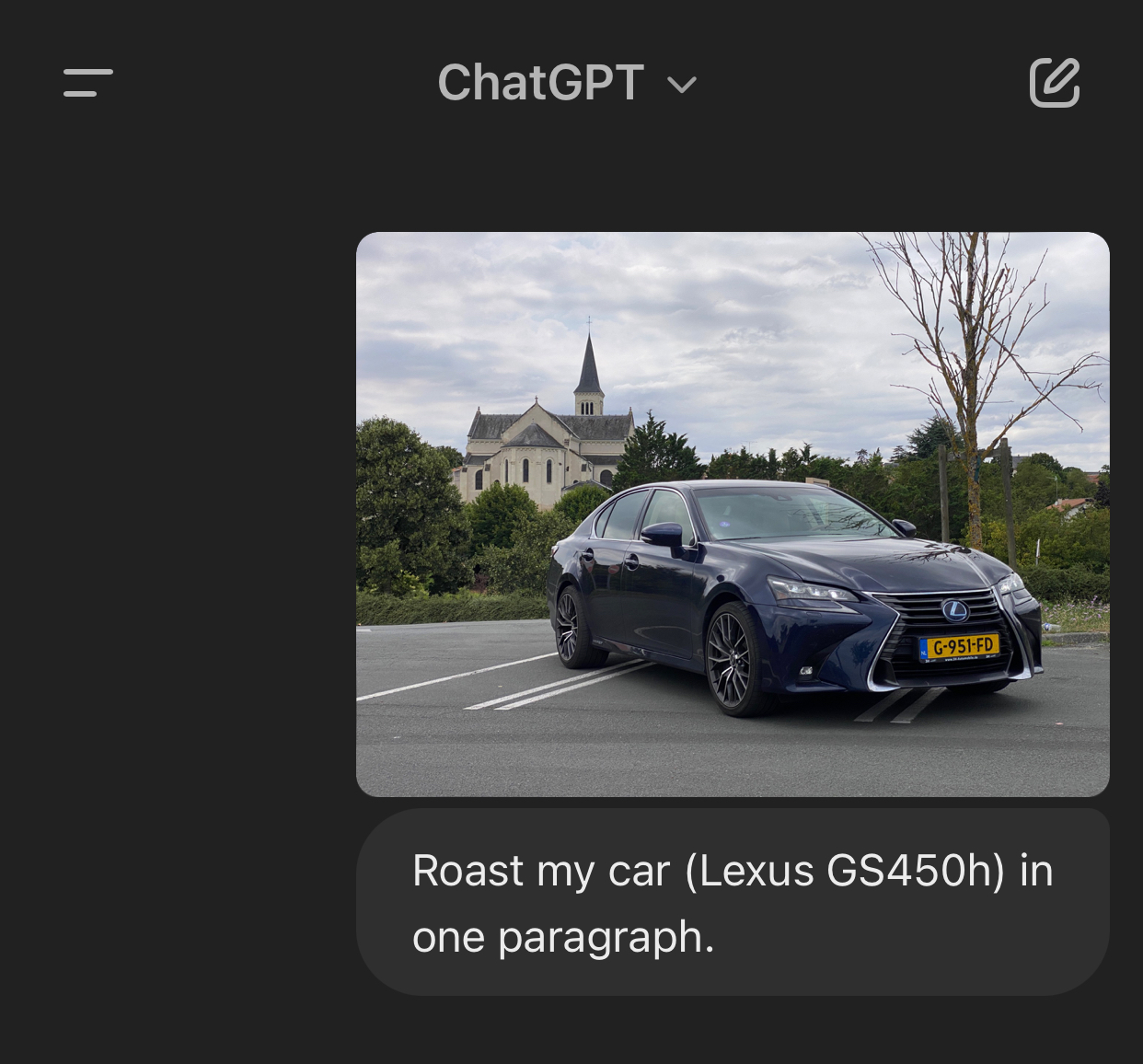The image size is (1143, 1064).
Task: Open the attached car photo
Action: click(733, 514)
